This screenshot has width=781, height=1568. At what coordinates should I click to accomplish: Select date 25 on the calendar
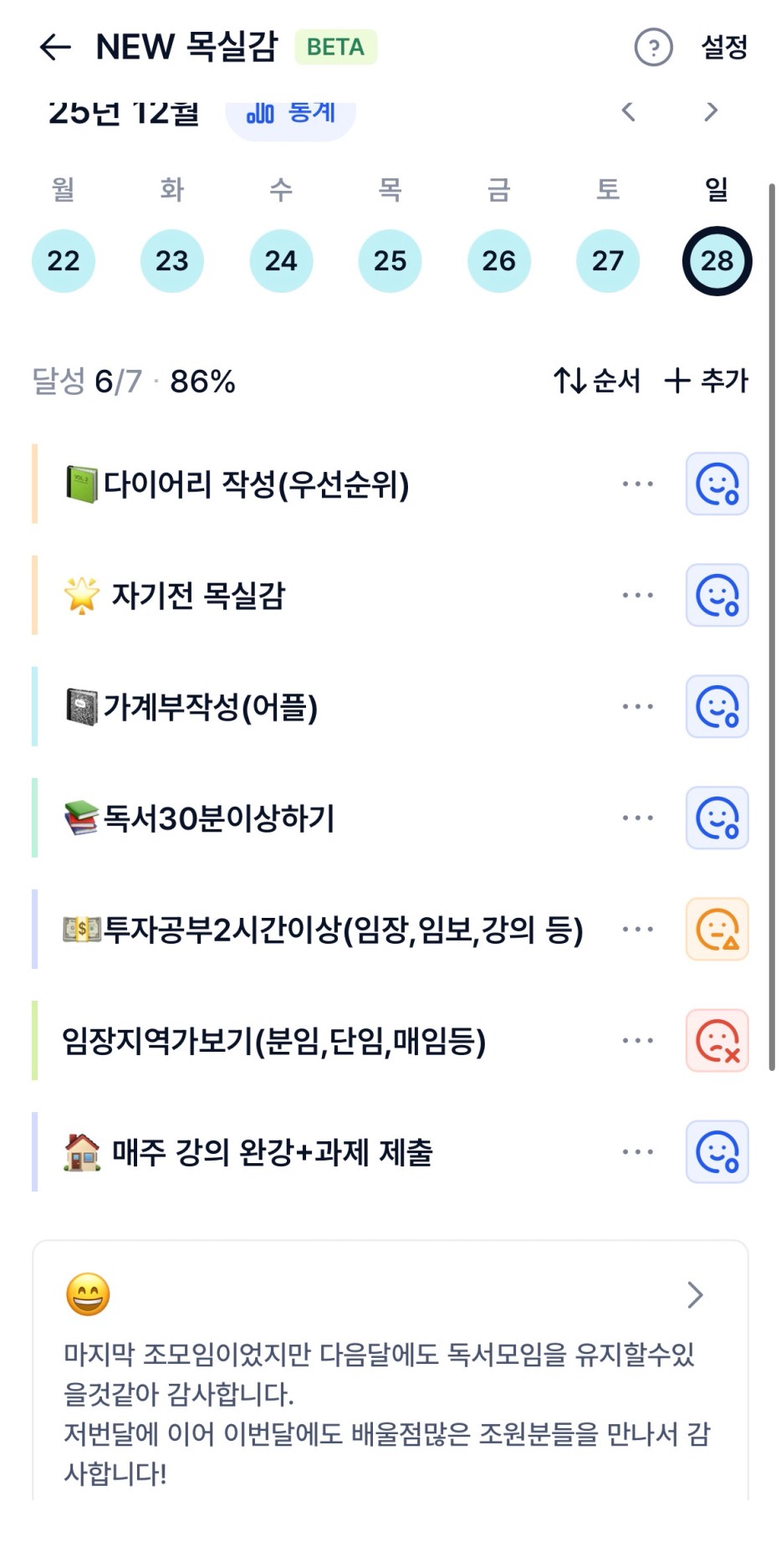coord(390,261)
